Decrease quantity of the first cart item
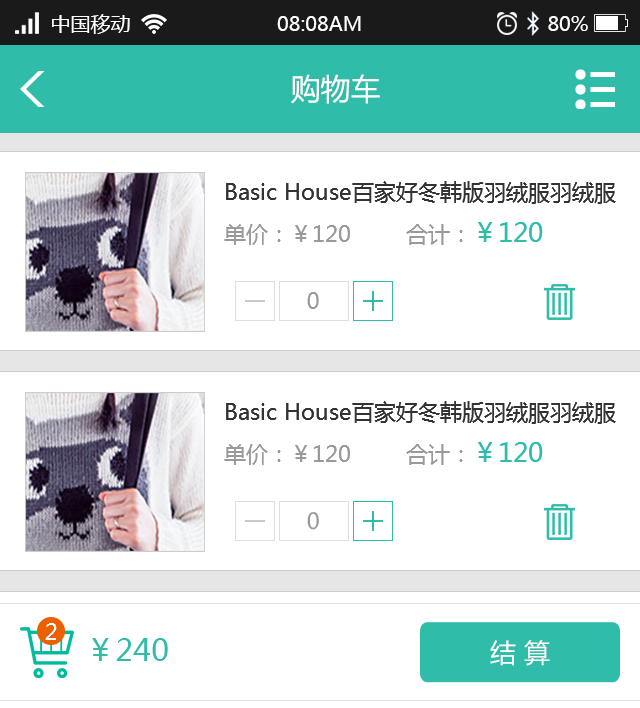 pyautogui.click(x=255, y=301)
